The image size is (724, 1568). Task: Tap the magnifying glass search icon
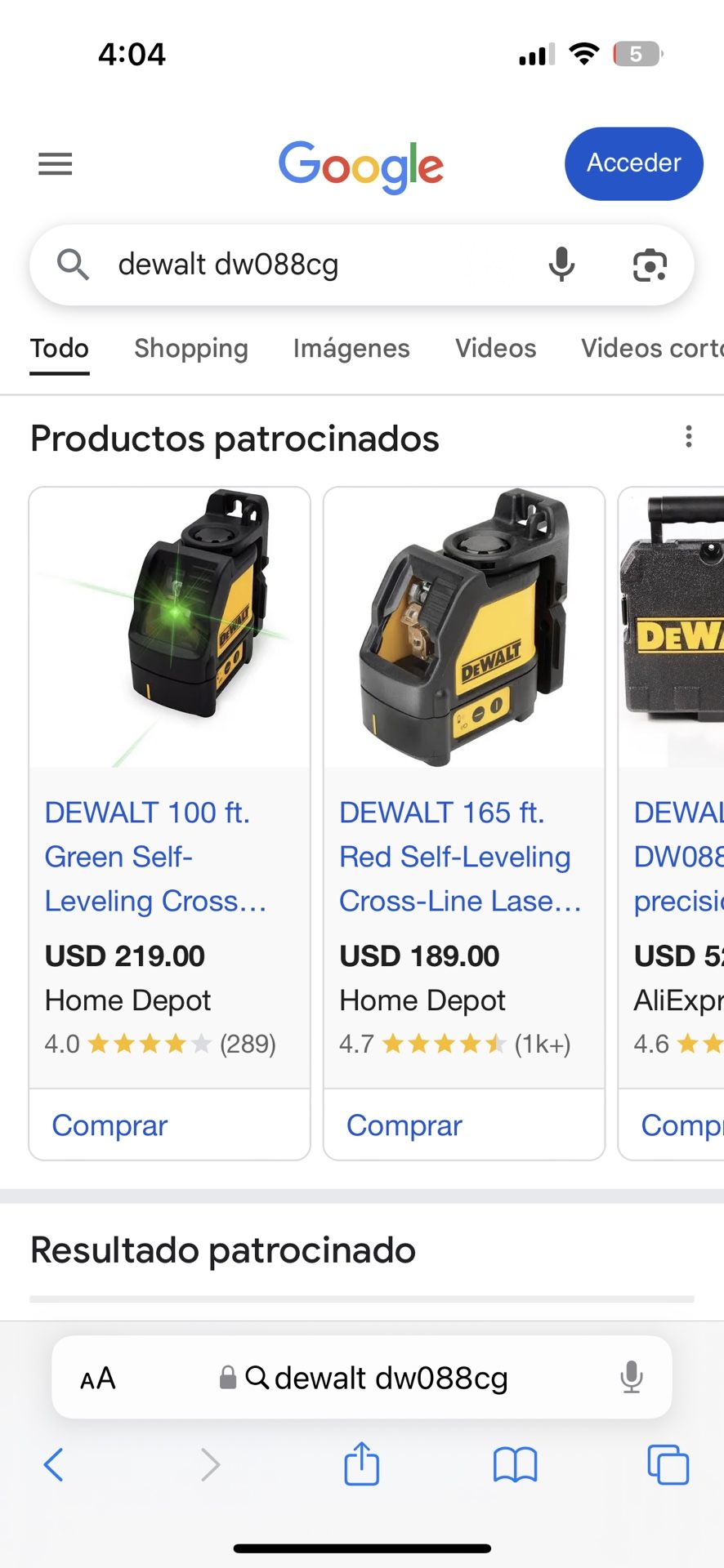tap(72, 265)
